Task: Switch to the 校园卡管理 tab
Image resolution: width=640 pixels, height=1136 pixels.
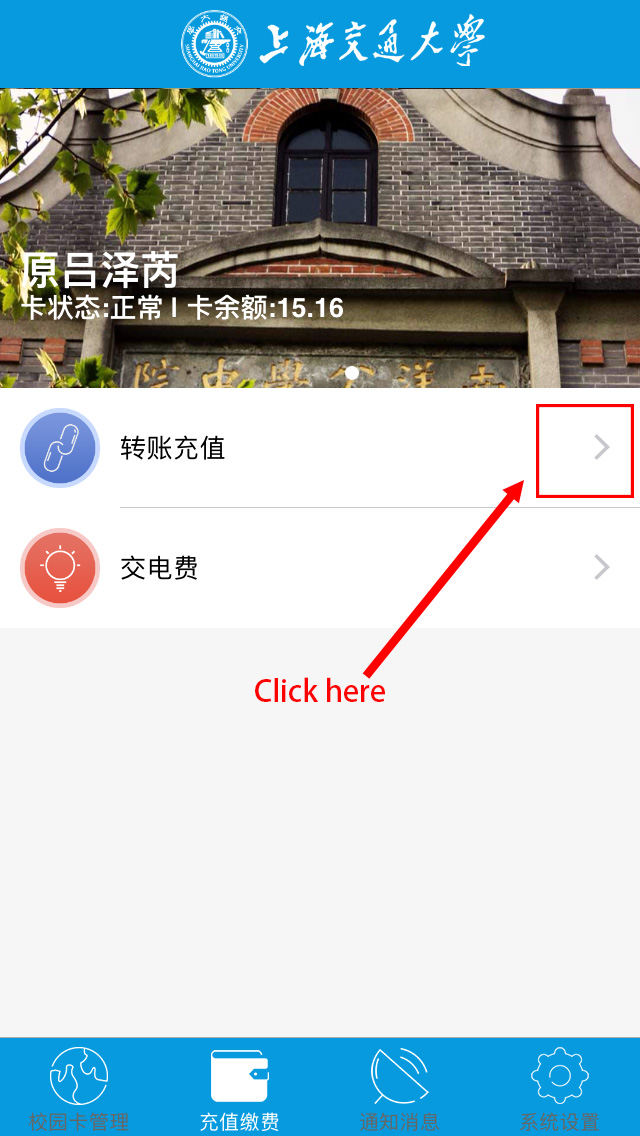Action: pos(79,1088)
